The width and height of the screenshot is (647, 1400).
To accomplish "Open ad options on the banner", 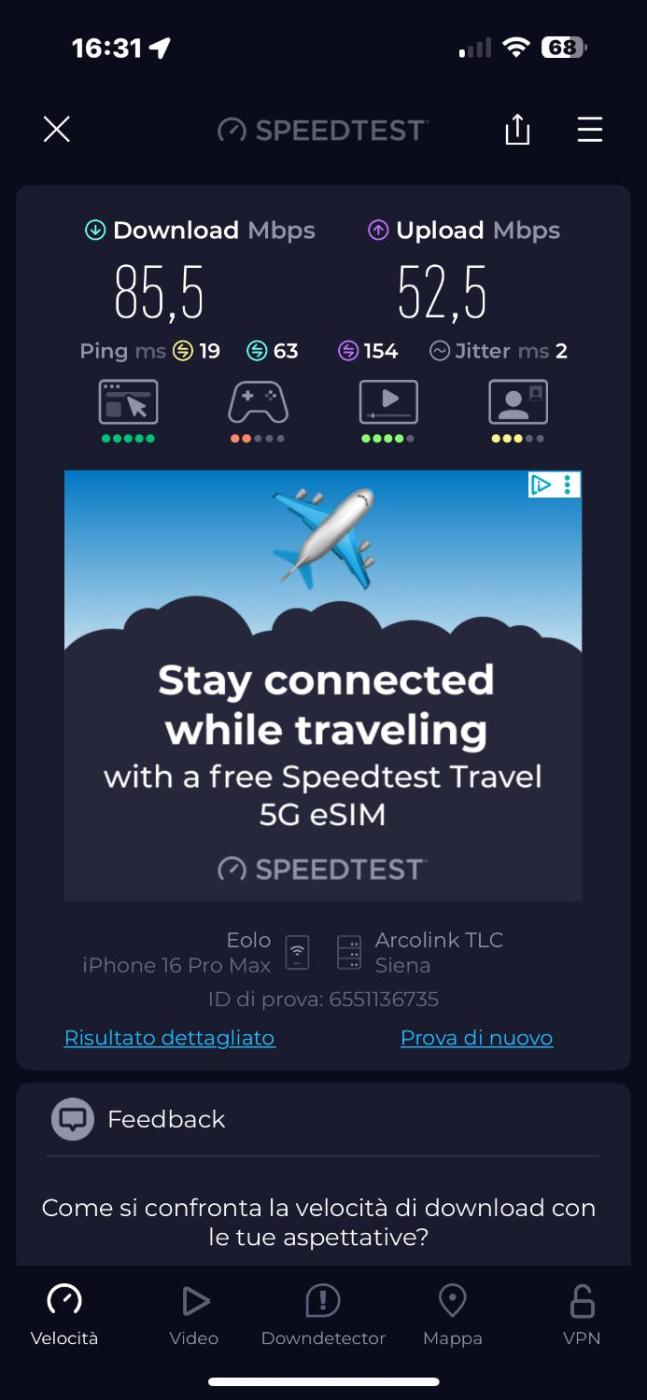I will [567, 485].
